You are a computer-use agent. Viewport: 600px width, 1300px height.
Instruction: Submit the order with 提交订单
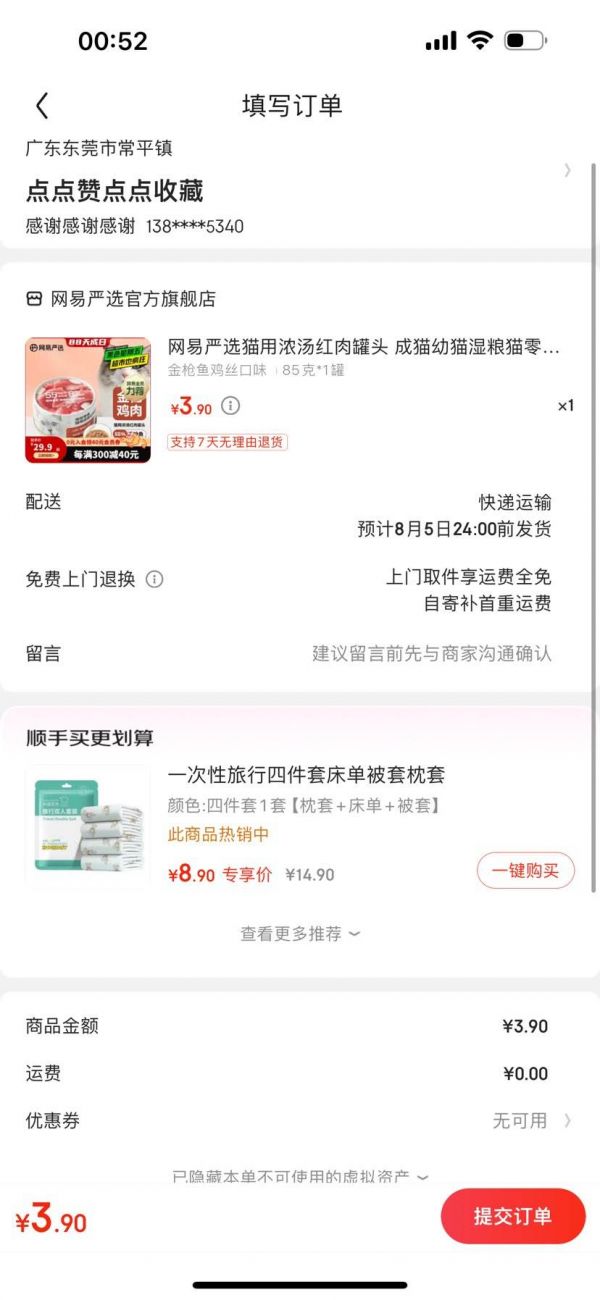point(513,1216)
